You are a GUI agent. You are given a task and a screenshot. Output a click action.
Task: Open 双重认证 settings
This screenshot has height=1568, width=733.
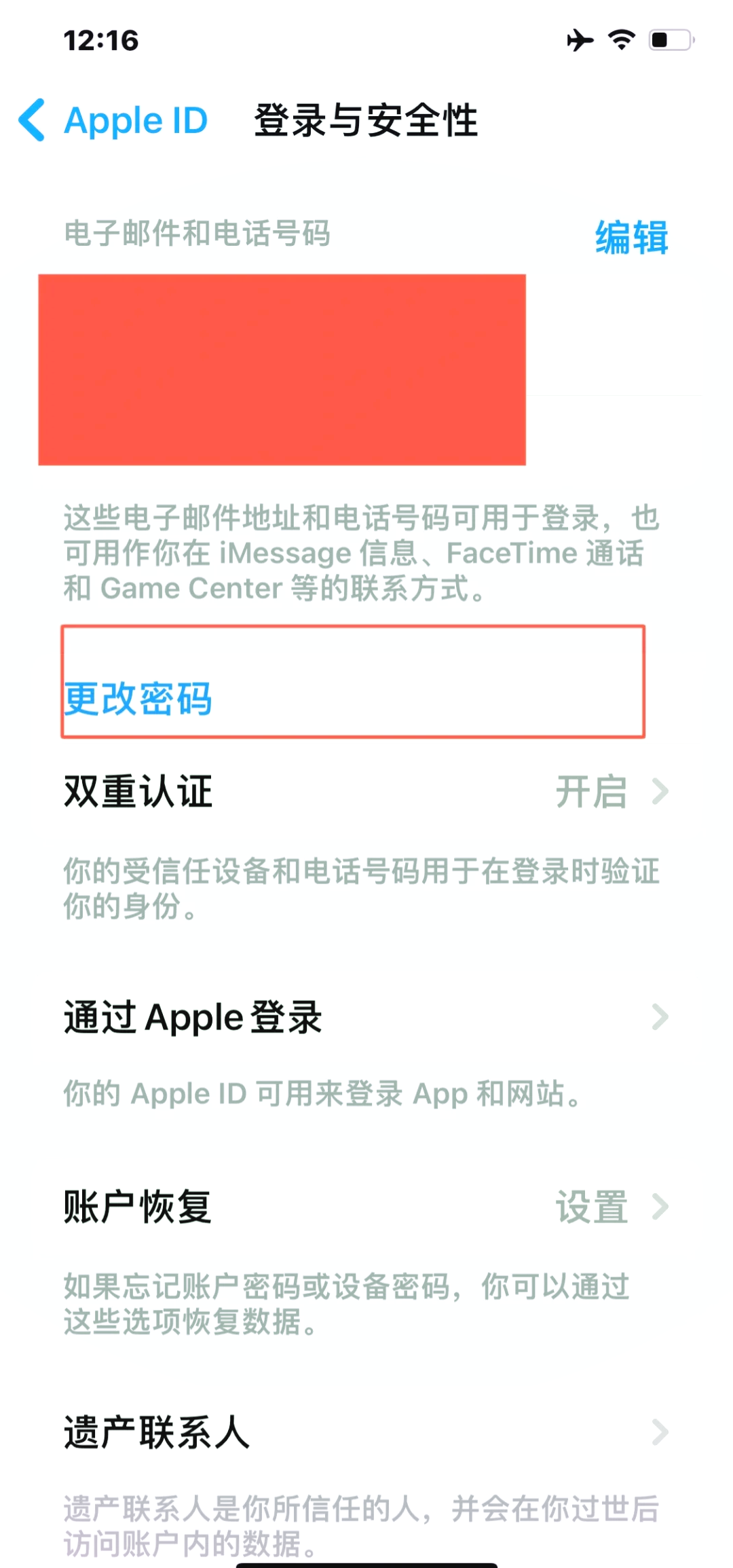pyautogui.click(x=366, y=792)
